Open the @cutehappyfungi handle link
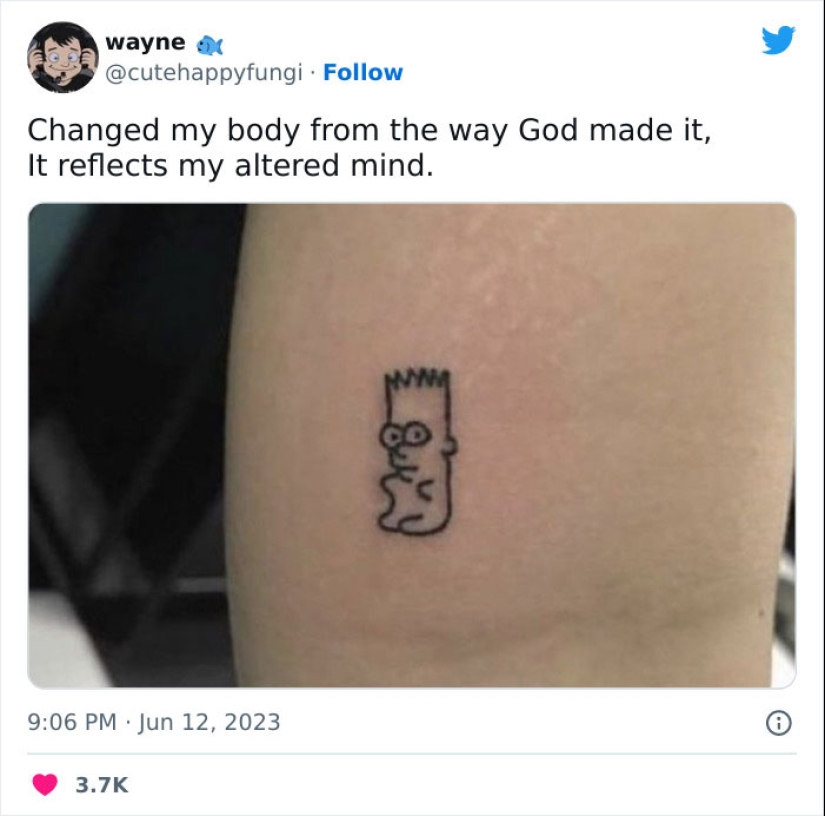Image resolution: width=825 pixels, height=816 pixels. tap(203, 73)
